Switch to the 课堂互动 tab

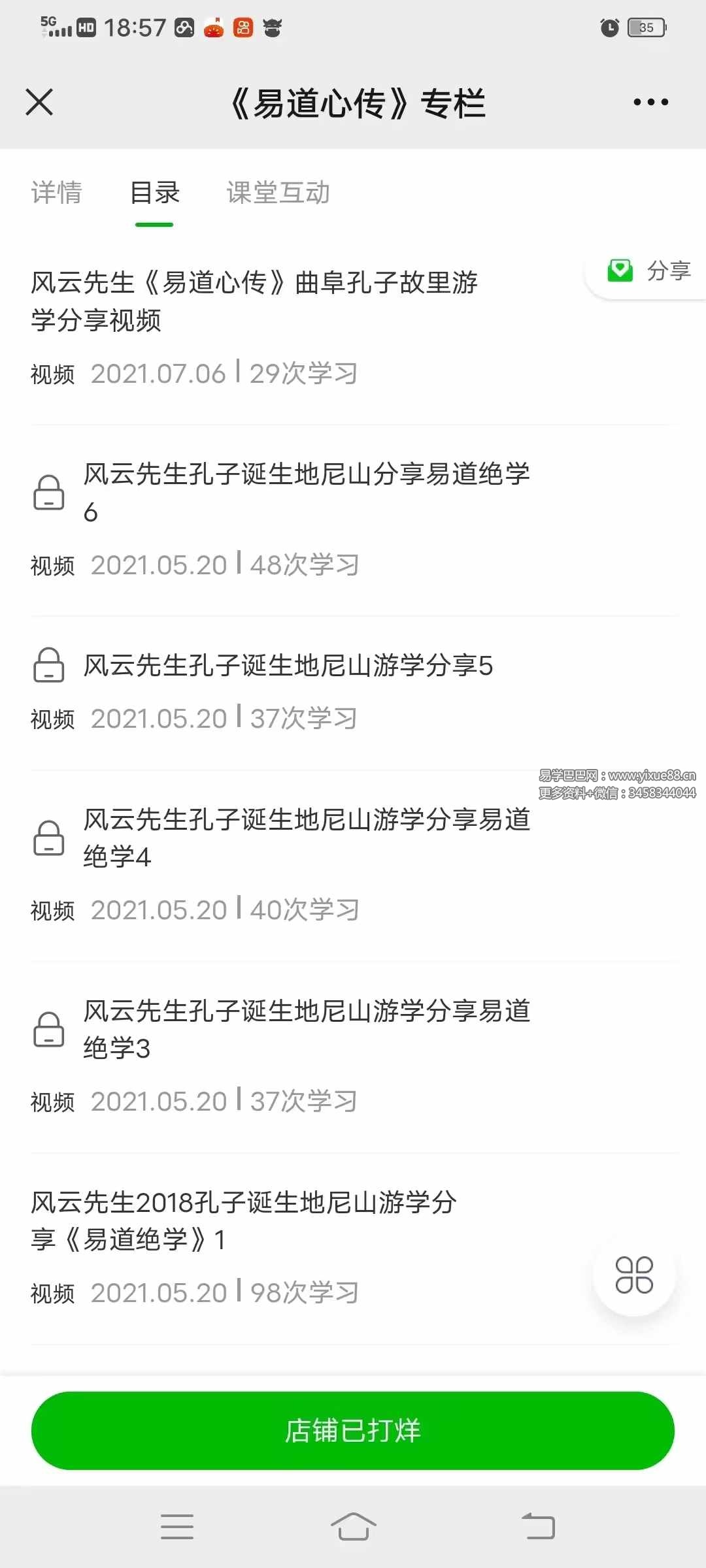point(279,192)
